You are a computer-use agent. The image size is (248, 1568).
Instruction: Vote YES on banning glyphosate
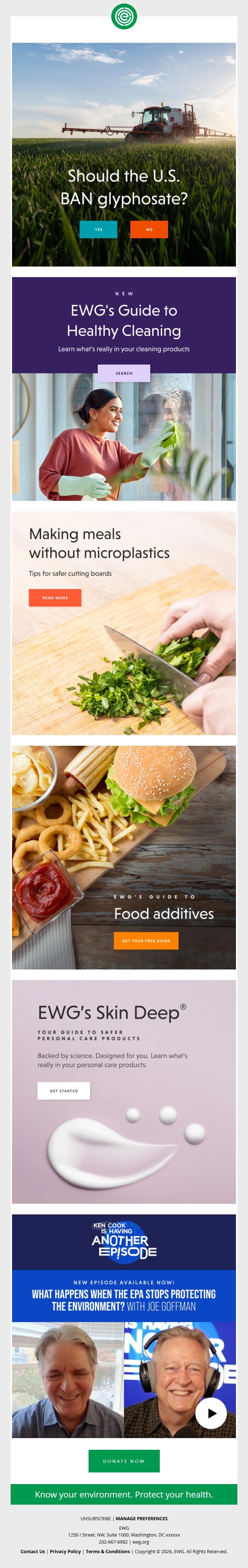click(98, 229)
